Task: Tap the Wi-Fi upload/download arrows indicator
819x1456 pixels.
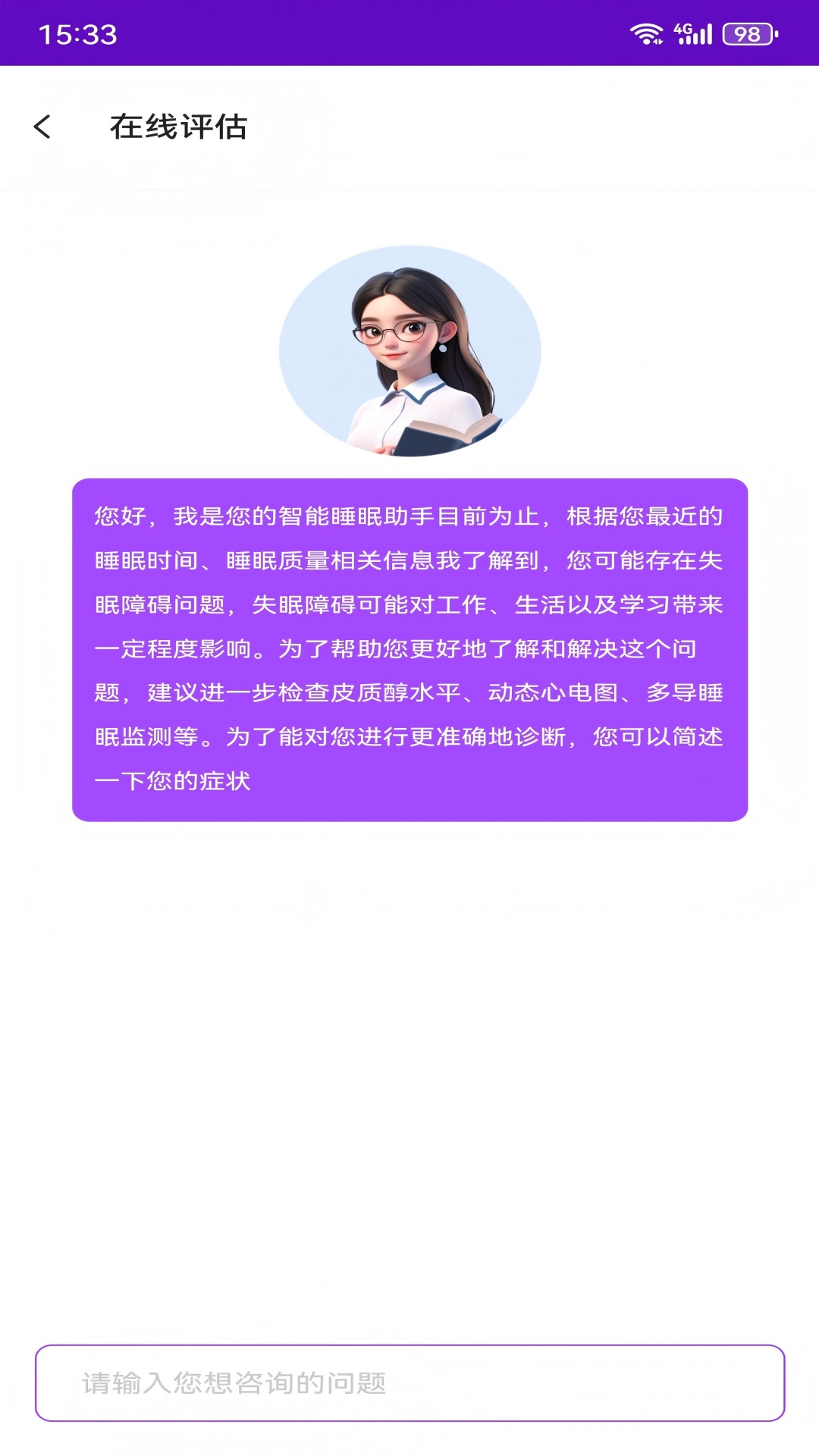Action: click(x=657, y=42)
